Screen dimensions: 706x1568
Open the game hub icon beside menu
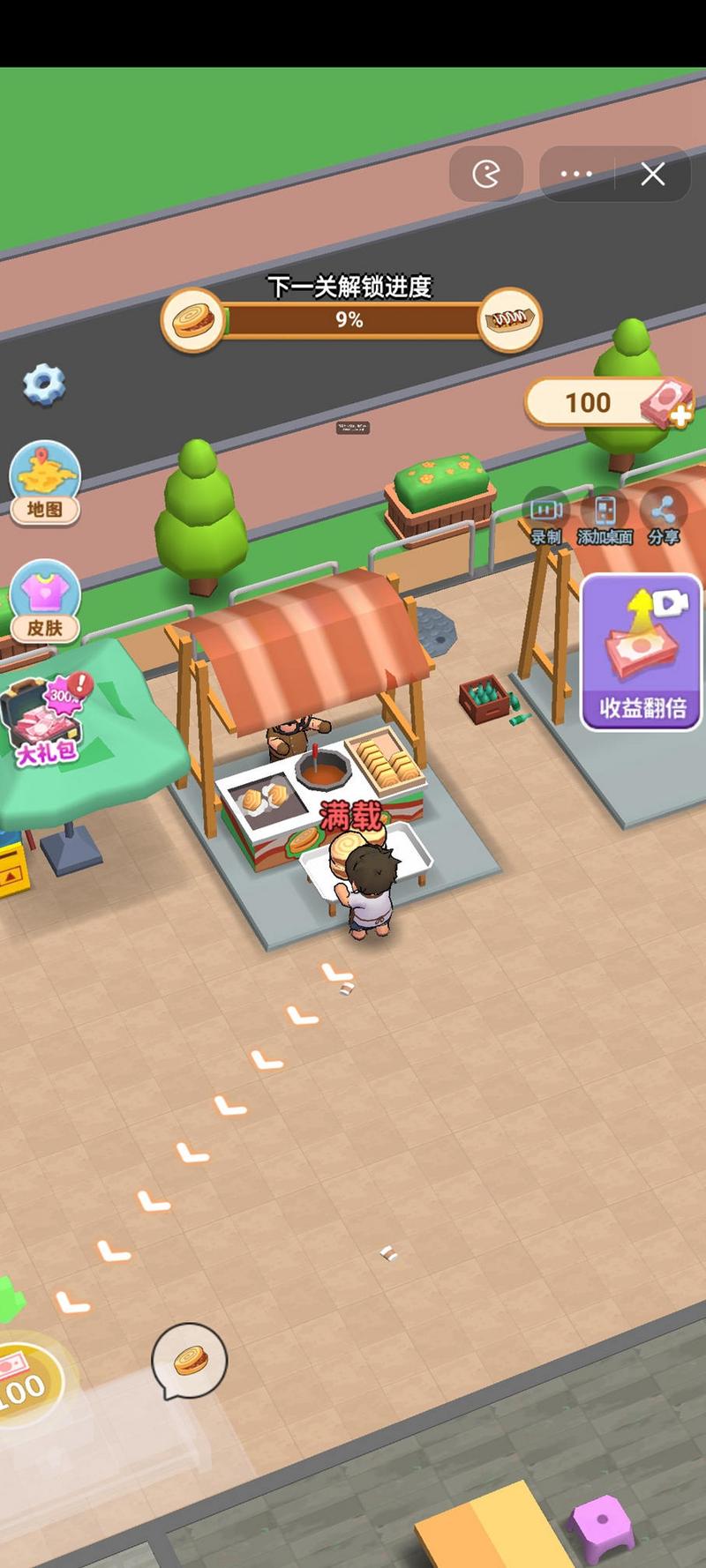(x=486, y=174)
